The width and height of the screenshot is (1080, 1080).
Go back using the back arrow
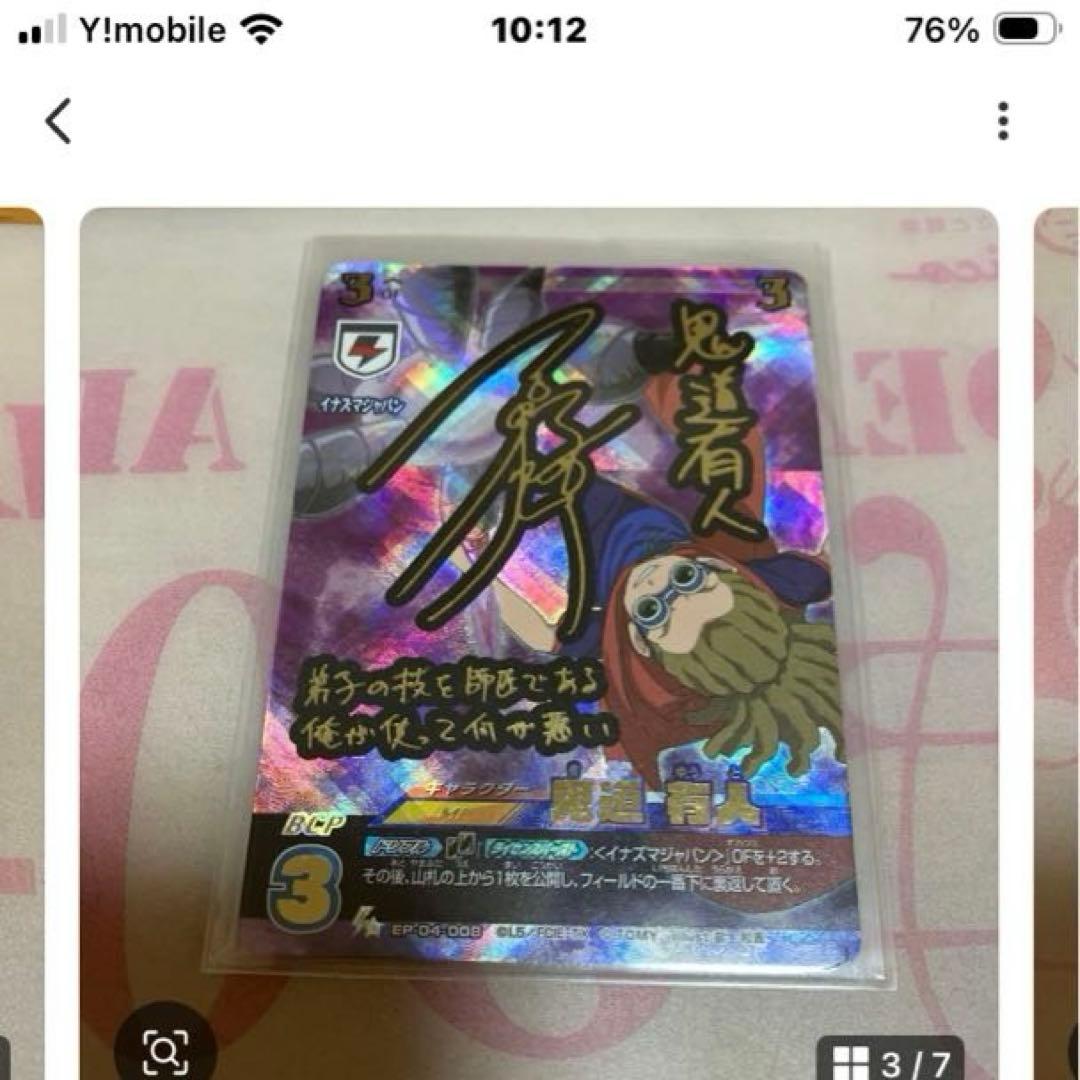pos(58,124)
